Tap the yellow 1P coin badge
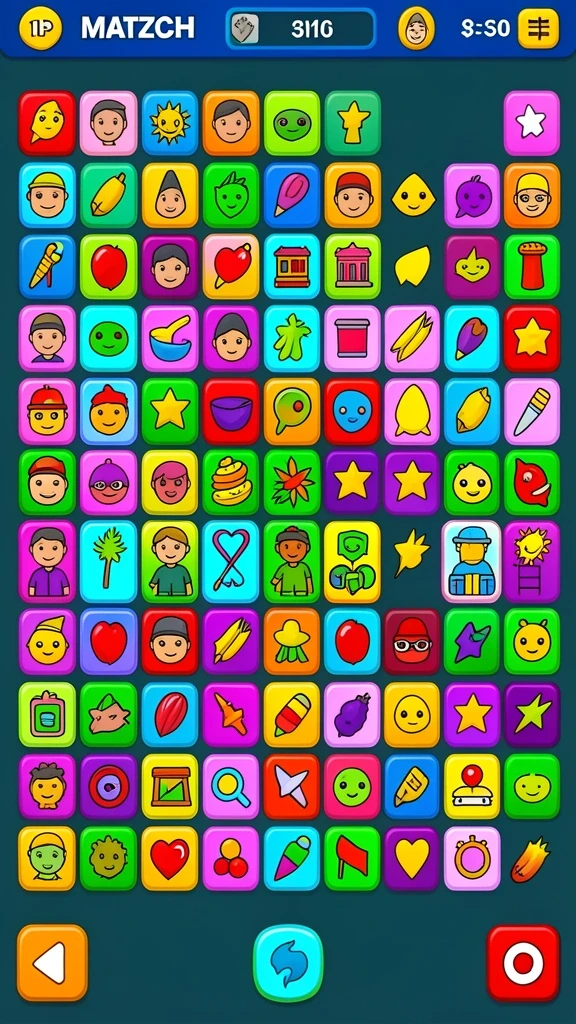Image resolution: width=576 pixels, height=1024 pixels. 40,28
